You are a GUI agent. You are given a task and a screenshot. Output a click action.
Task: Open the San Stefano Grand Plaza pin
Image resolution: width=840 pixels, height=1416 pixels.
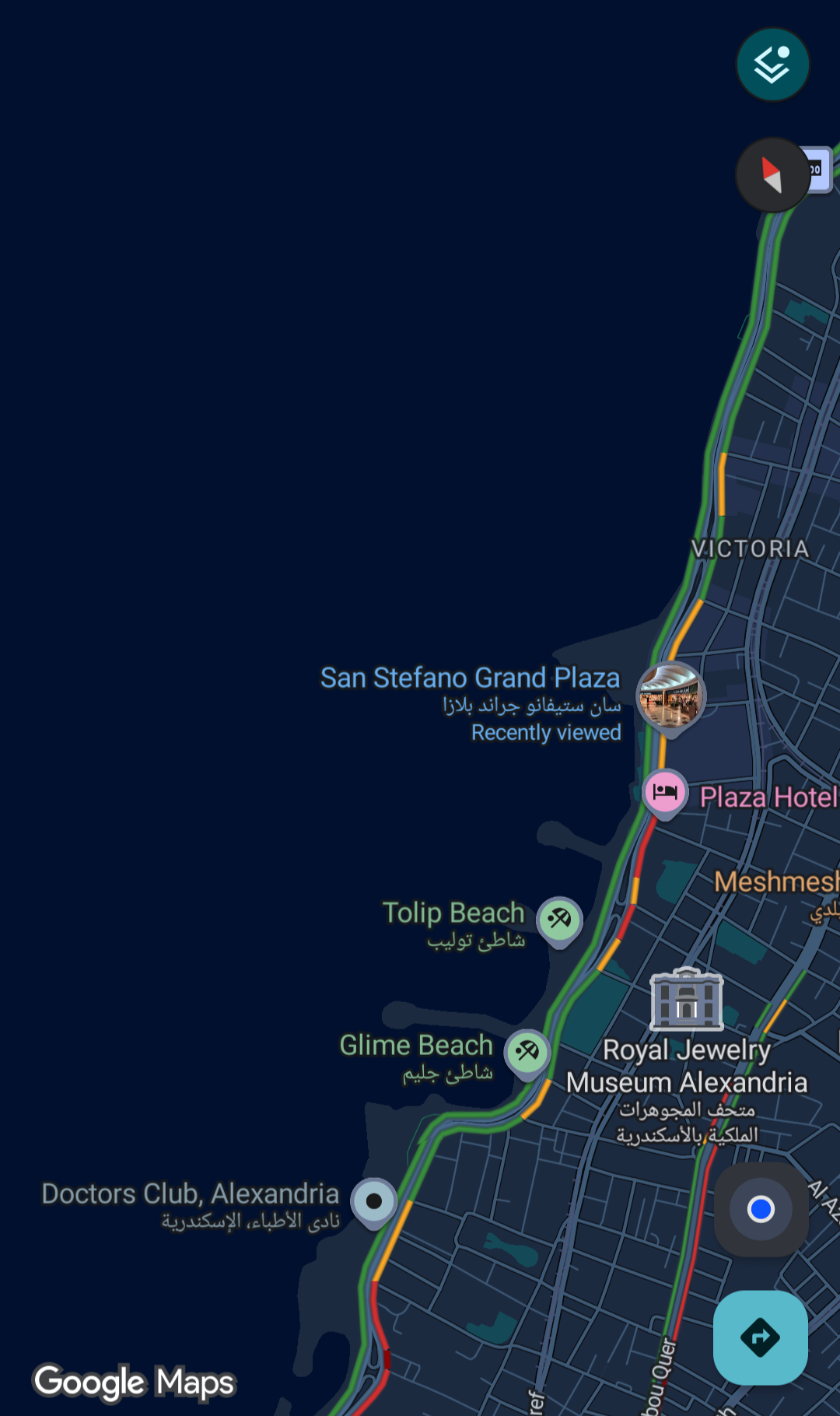(x=671, y=696)
